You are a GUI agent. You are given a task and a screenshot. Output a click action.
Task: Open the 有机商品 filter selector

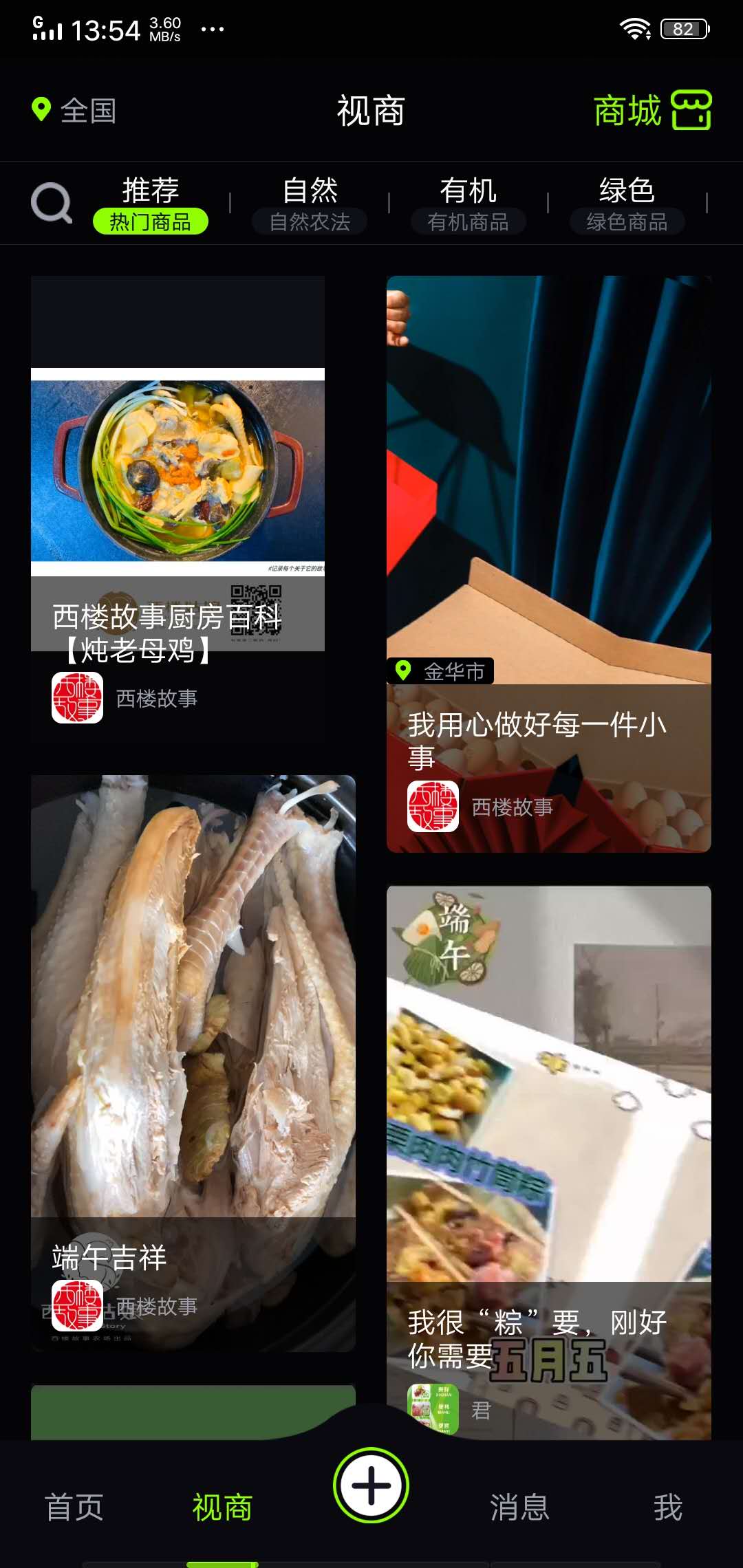pyautogui.click(x=469, y=221)
